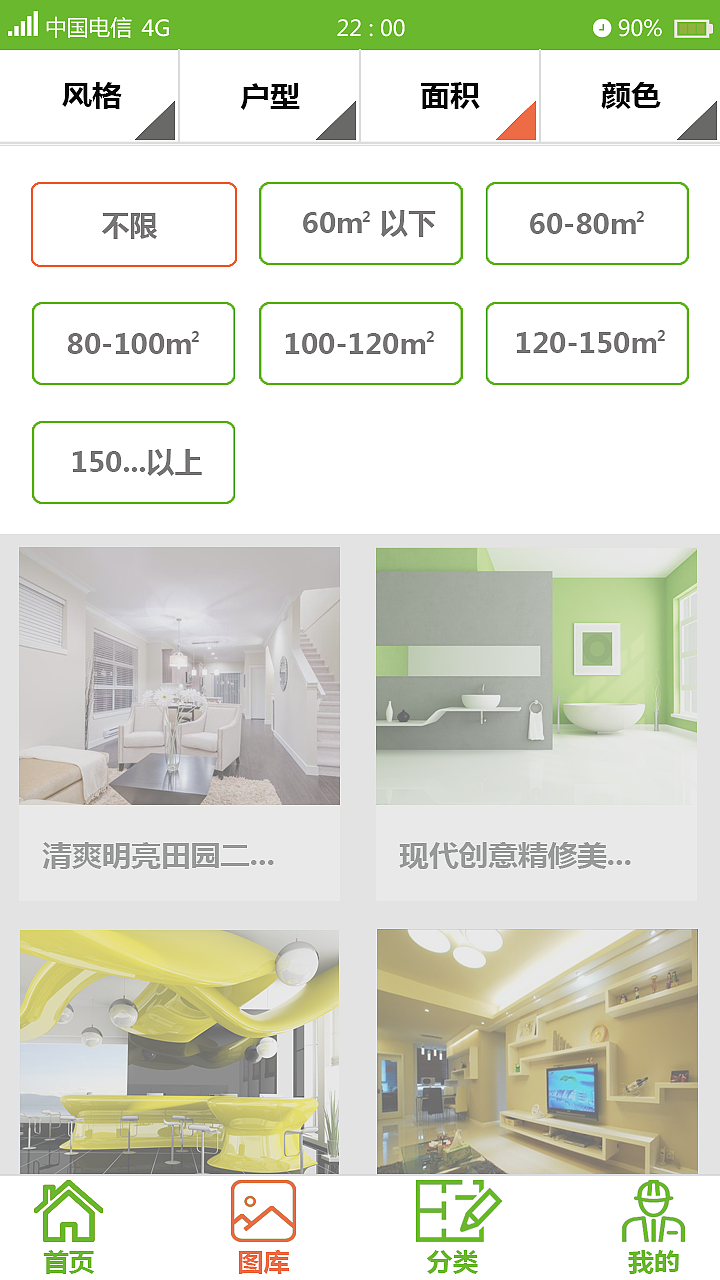Viewport: 720px width, 1280px height.
Task: Open the yellow curved bar design photo
Action: (x=179, y=1052)
